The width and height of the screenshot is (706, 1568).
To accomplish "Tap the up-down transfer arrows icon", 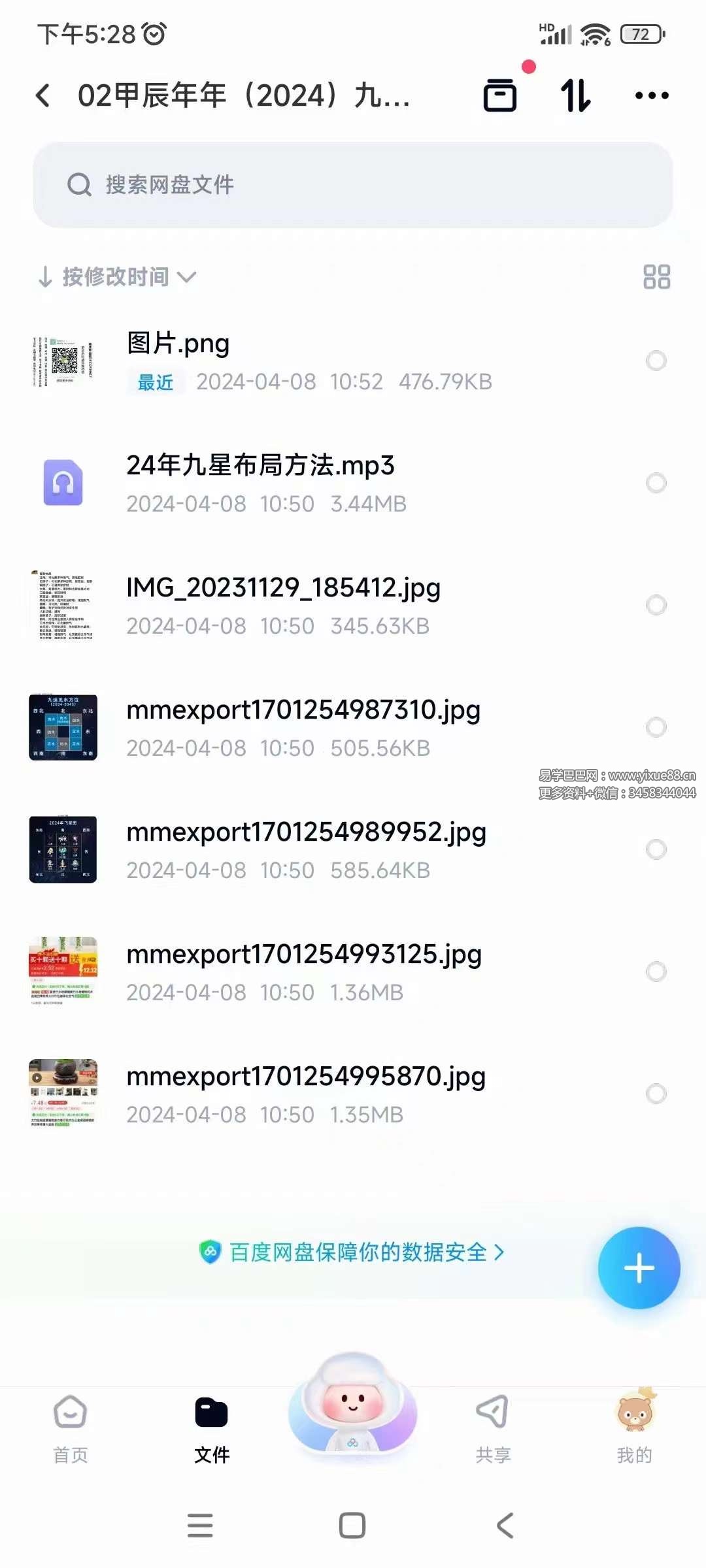I will point(574,95).
